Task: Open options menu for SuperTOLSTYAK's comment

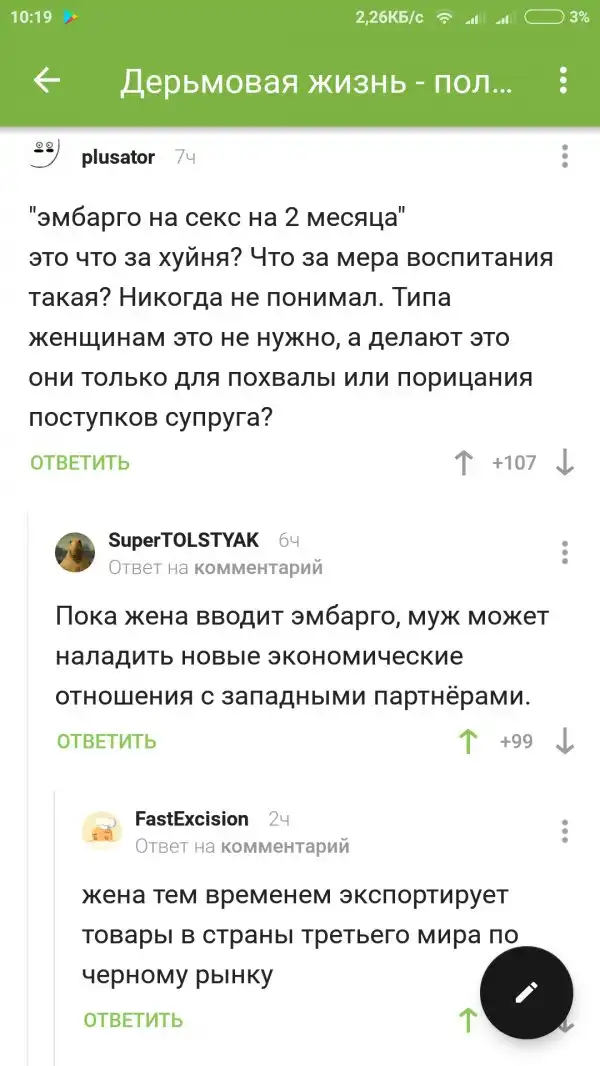Action: [x=565, y=552]
